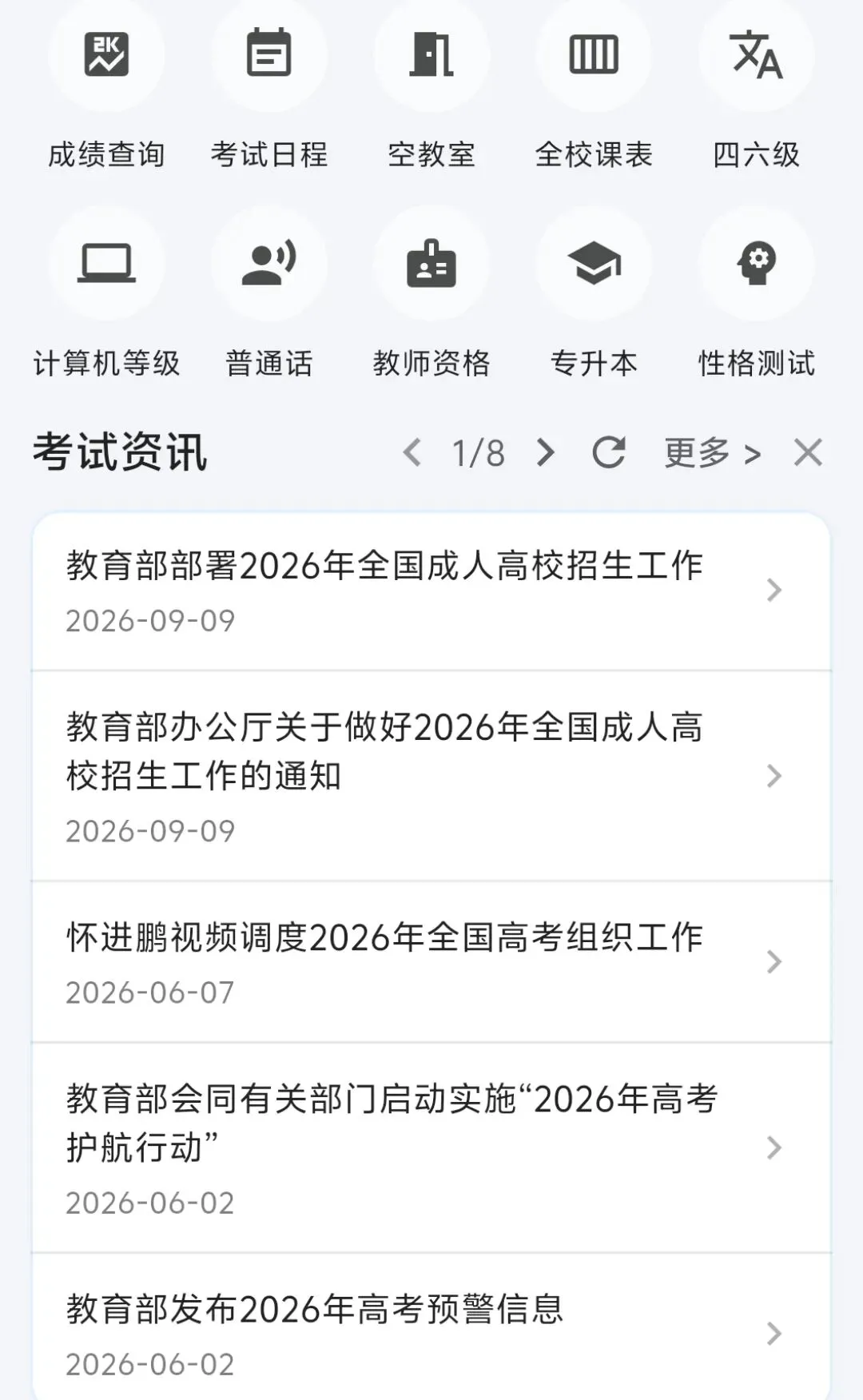Find a 空教室 empty classroom
Viewport: 863px width, 1400px height.
[431, 86]
